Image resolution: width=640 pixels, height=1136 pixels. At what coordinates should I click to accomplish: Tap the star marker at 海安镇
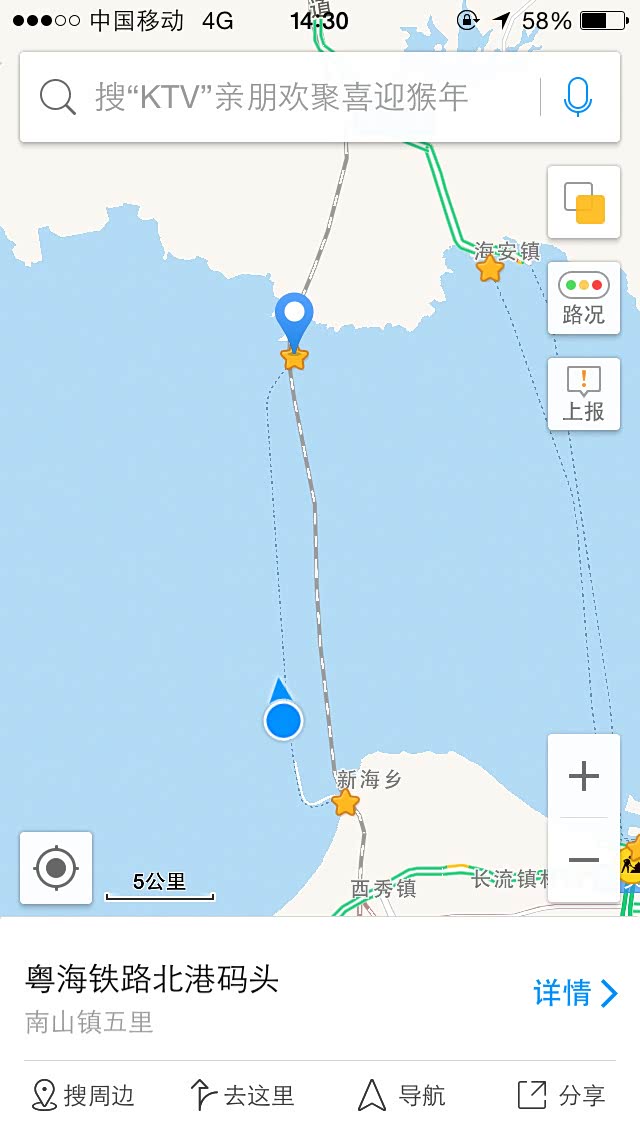click(x=490, y=268)
